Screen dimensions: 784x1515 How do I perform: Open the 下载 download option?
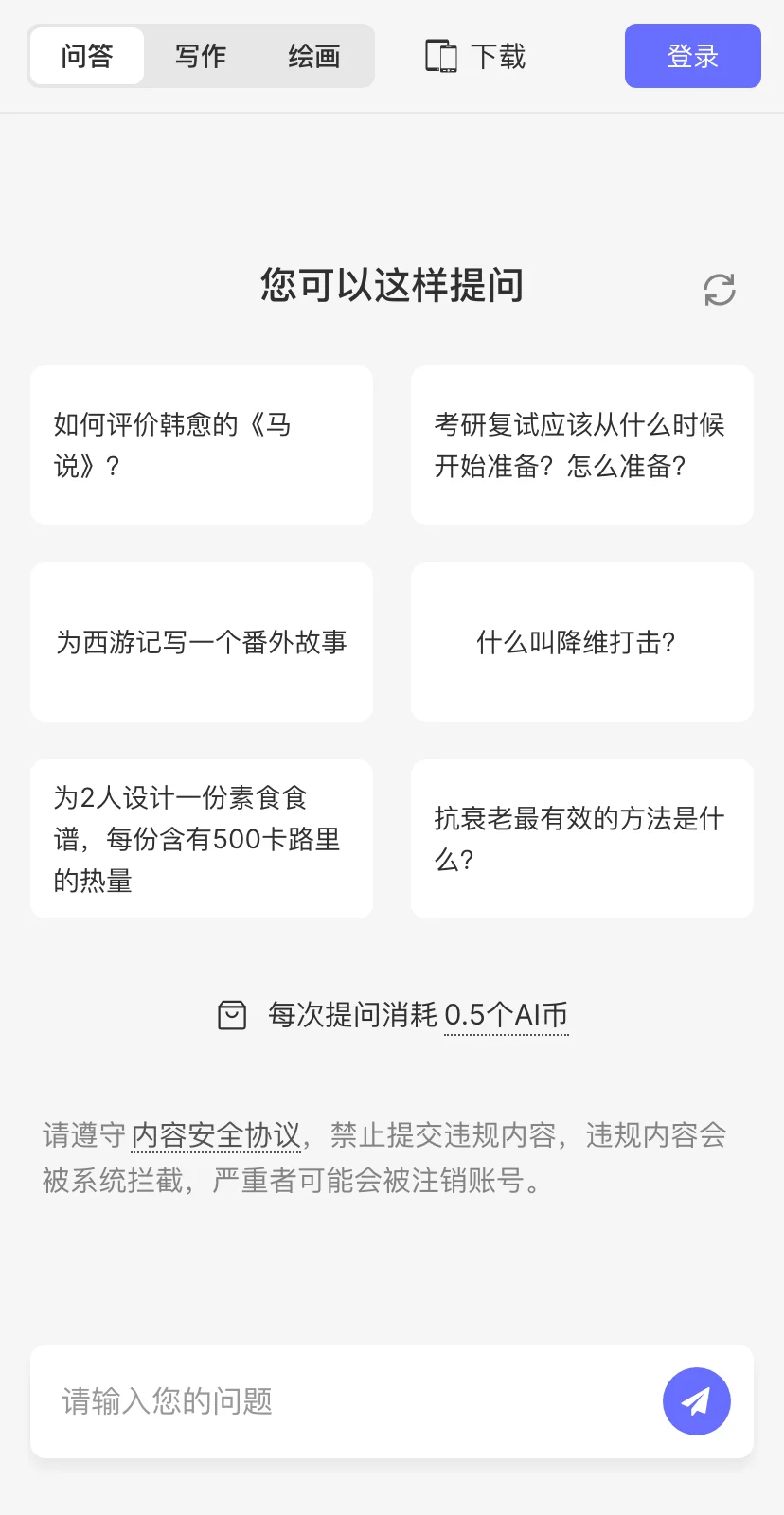(475, 56)
